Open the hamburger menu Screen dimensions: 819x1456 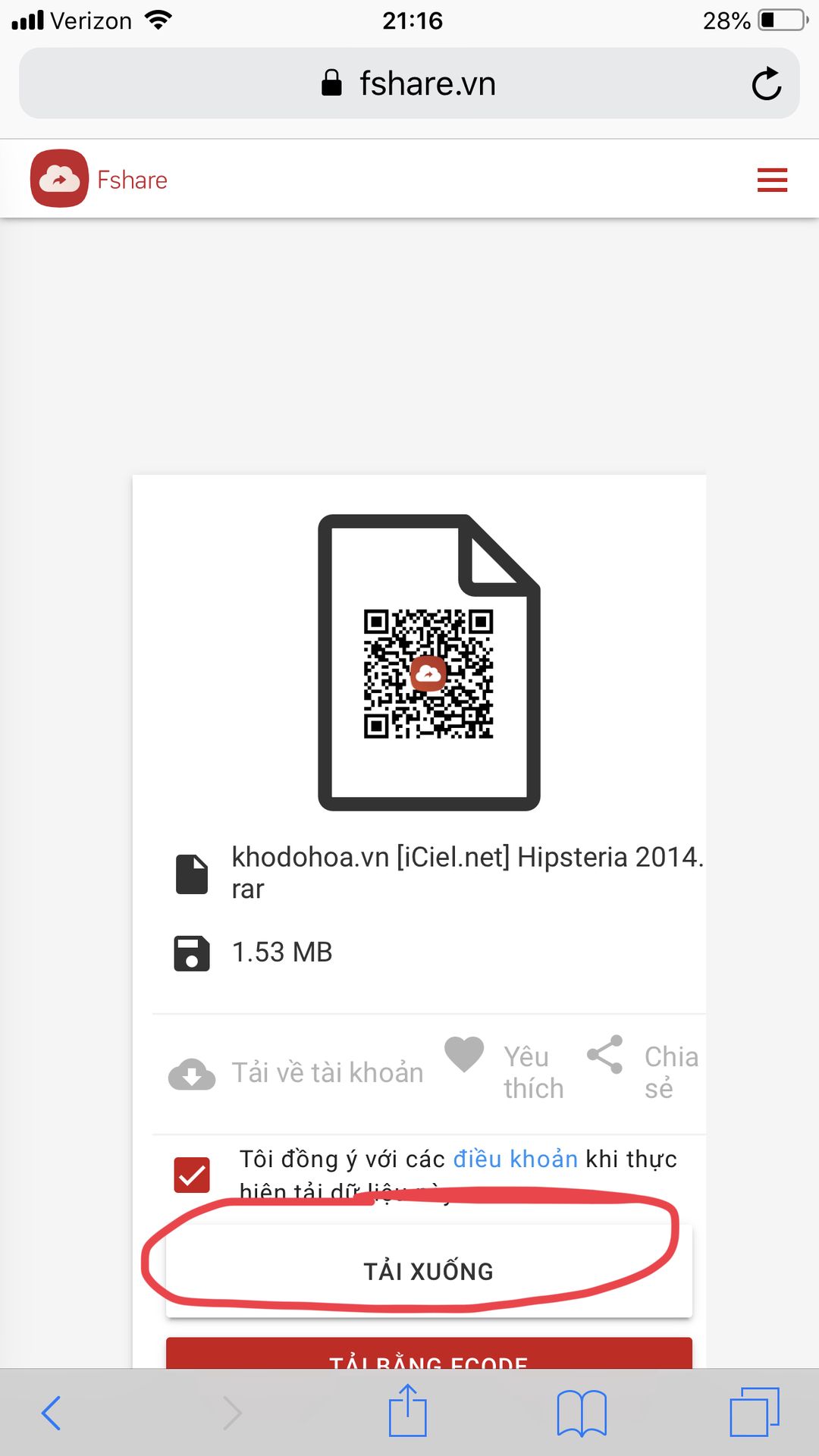[x=772, y=180]
